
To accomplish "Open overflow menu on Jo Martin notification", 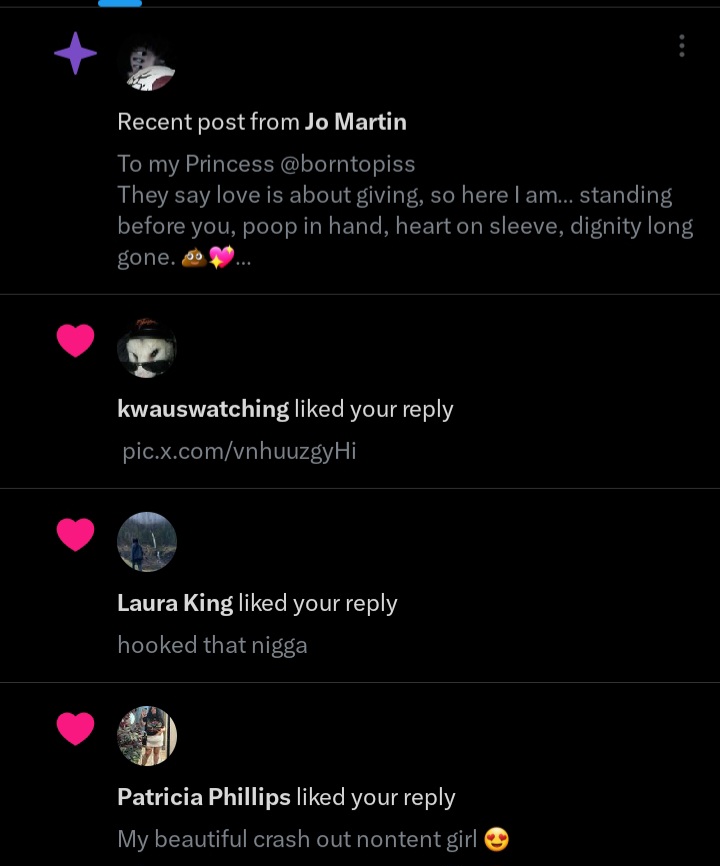I will 681,46.
